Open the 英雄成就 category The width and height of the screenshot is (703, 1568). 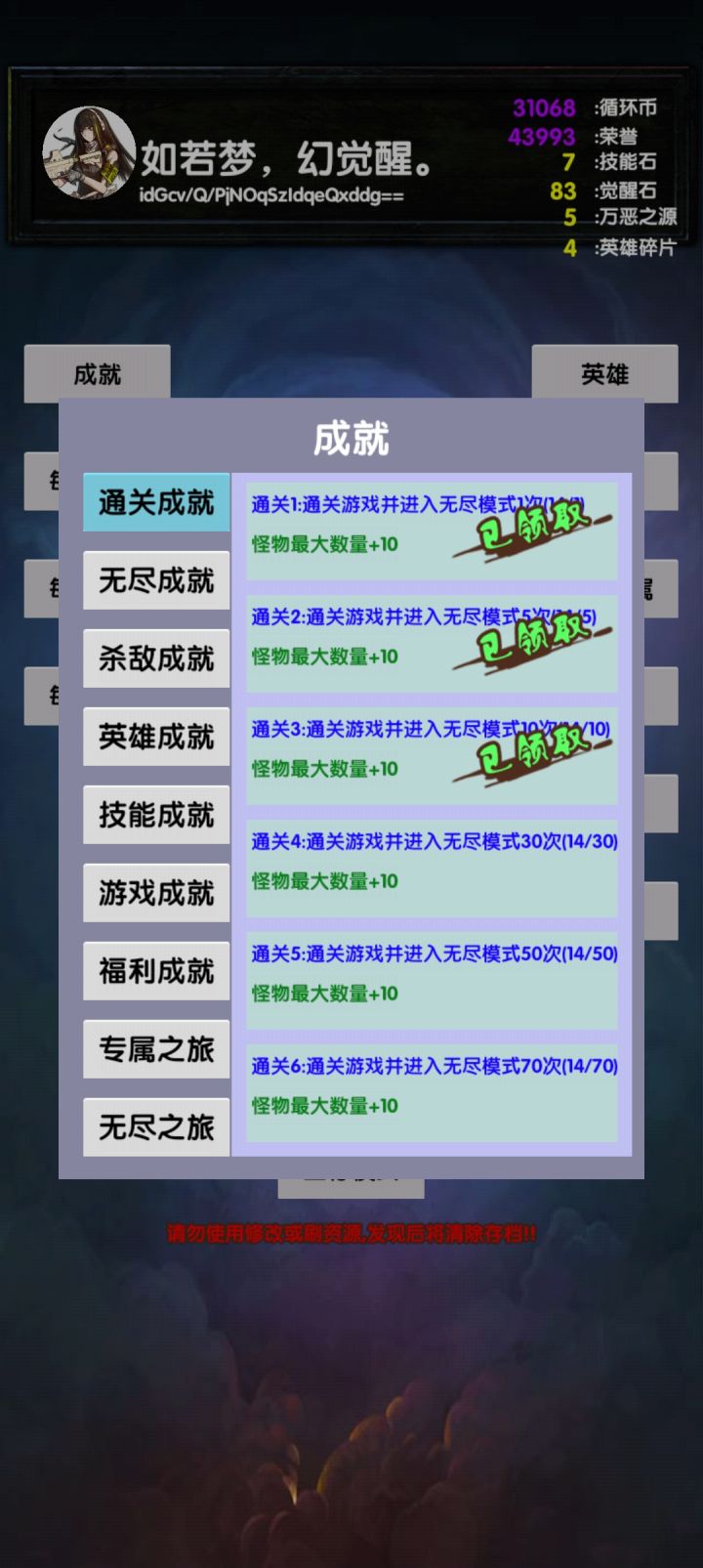point(156,736)
